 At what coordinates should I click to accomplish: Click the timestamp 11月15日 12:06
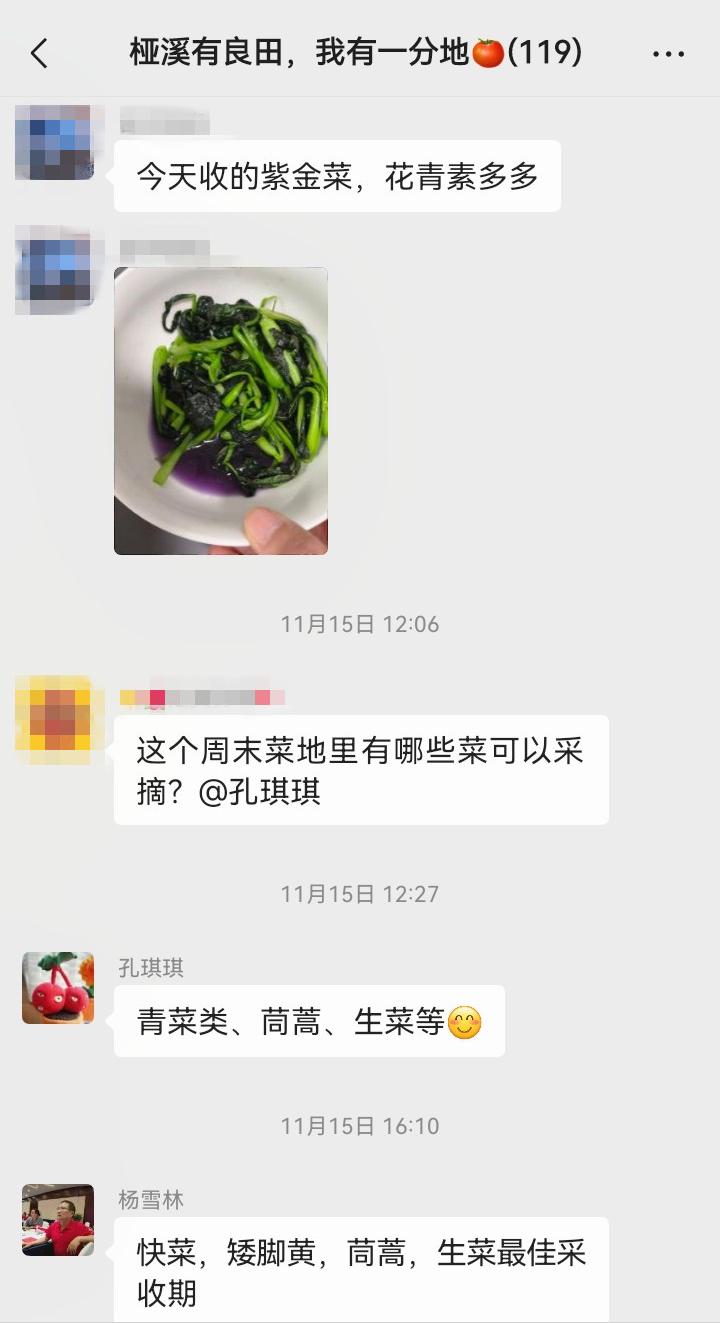[x=360, y=624]
